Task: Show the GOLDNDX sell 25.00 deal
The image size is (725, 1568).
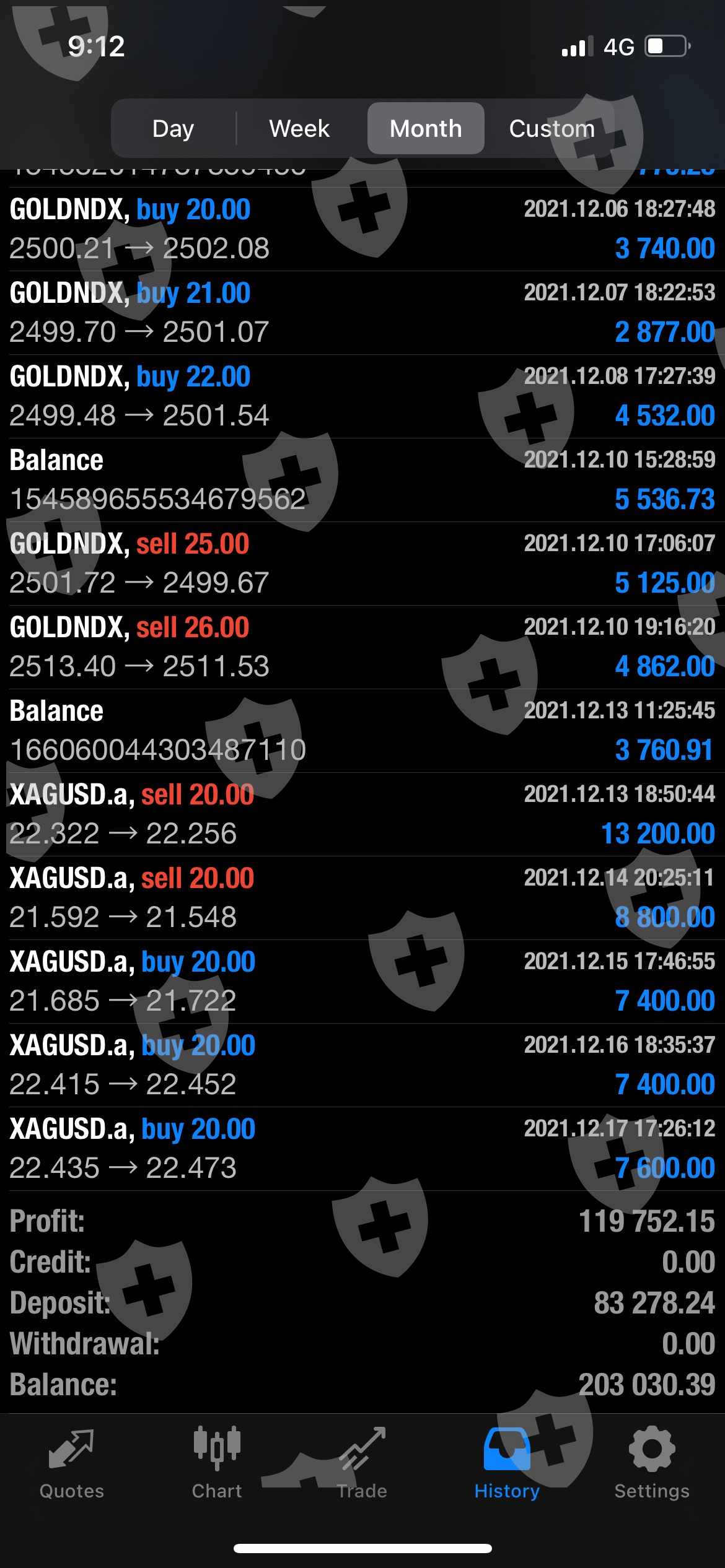Action: tap(362, 564)
